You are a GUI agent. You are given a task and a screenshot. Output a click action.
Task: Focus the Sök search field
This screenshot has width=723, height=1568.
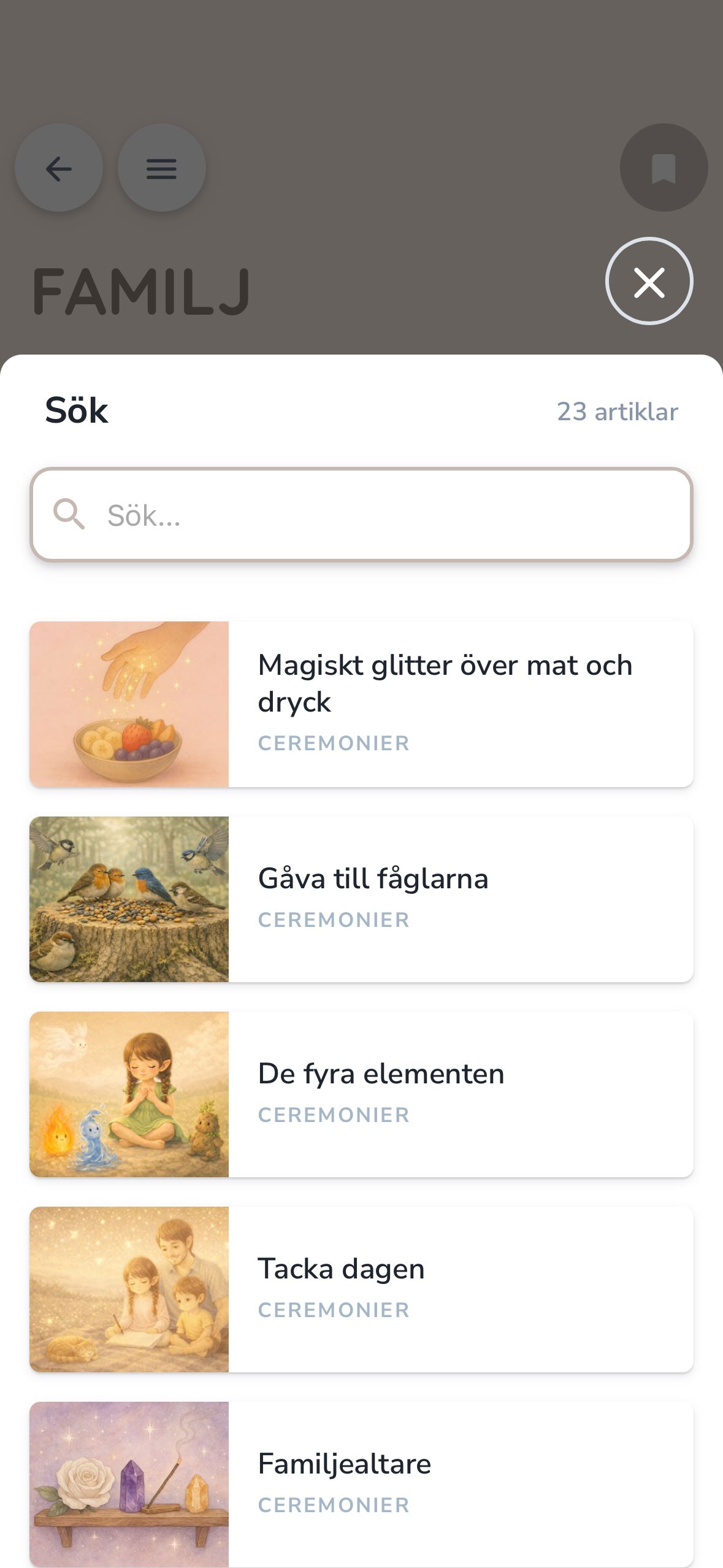pos(362,515)
